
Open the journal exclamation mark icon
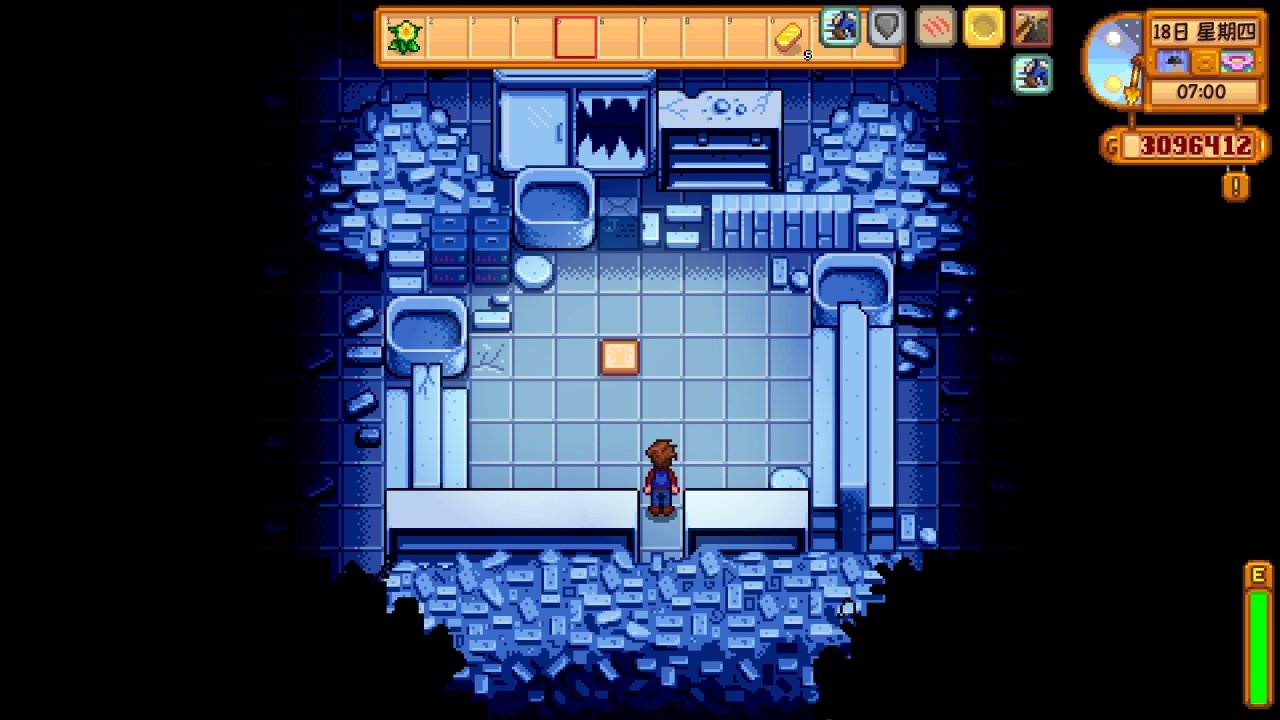1236,186
